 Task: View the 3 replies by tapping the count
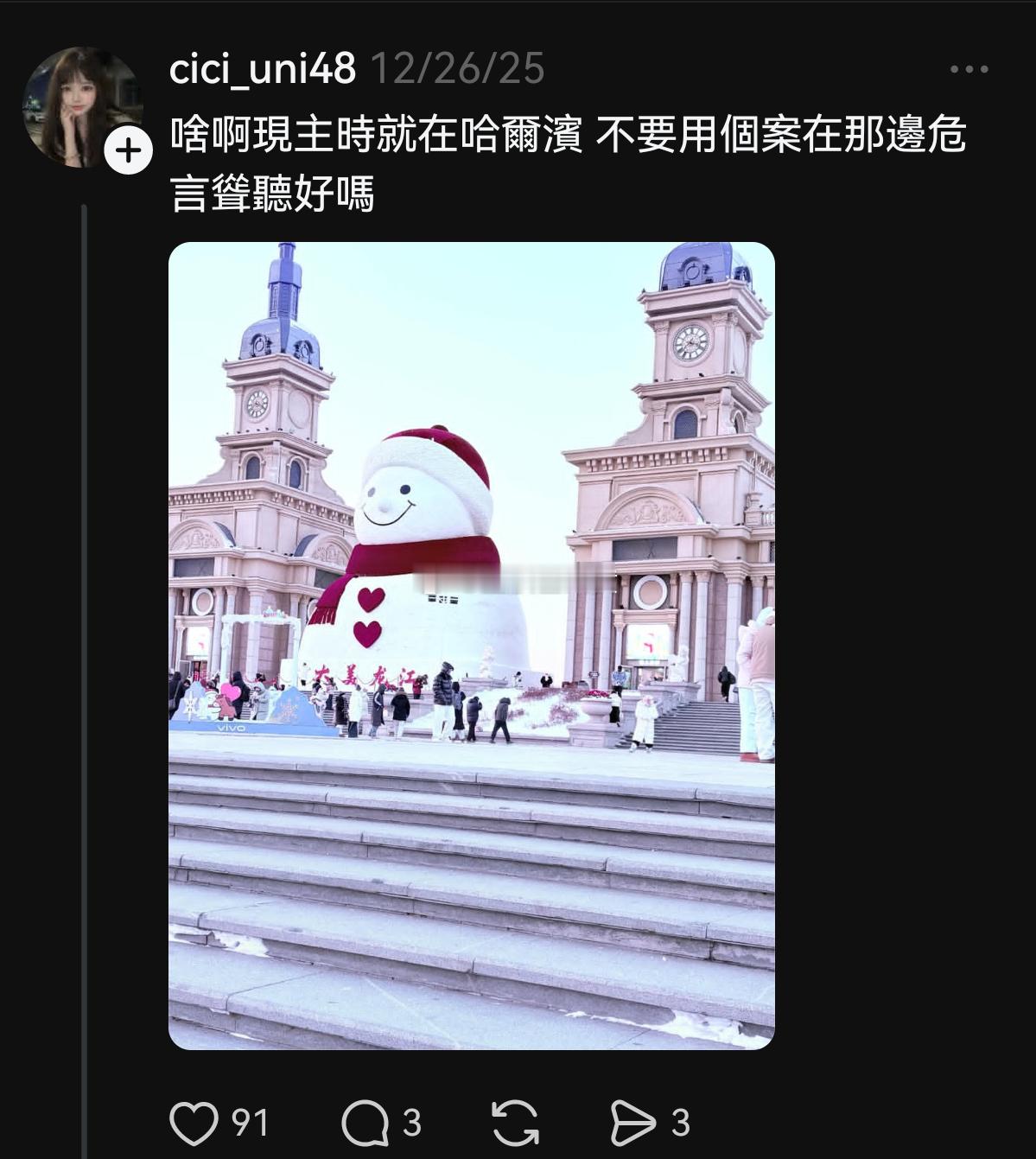406,1123
